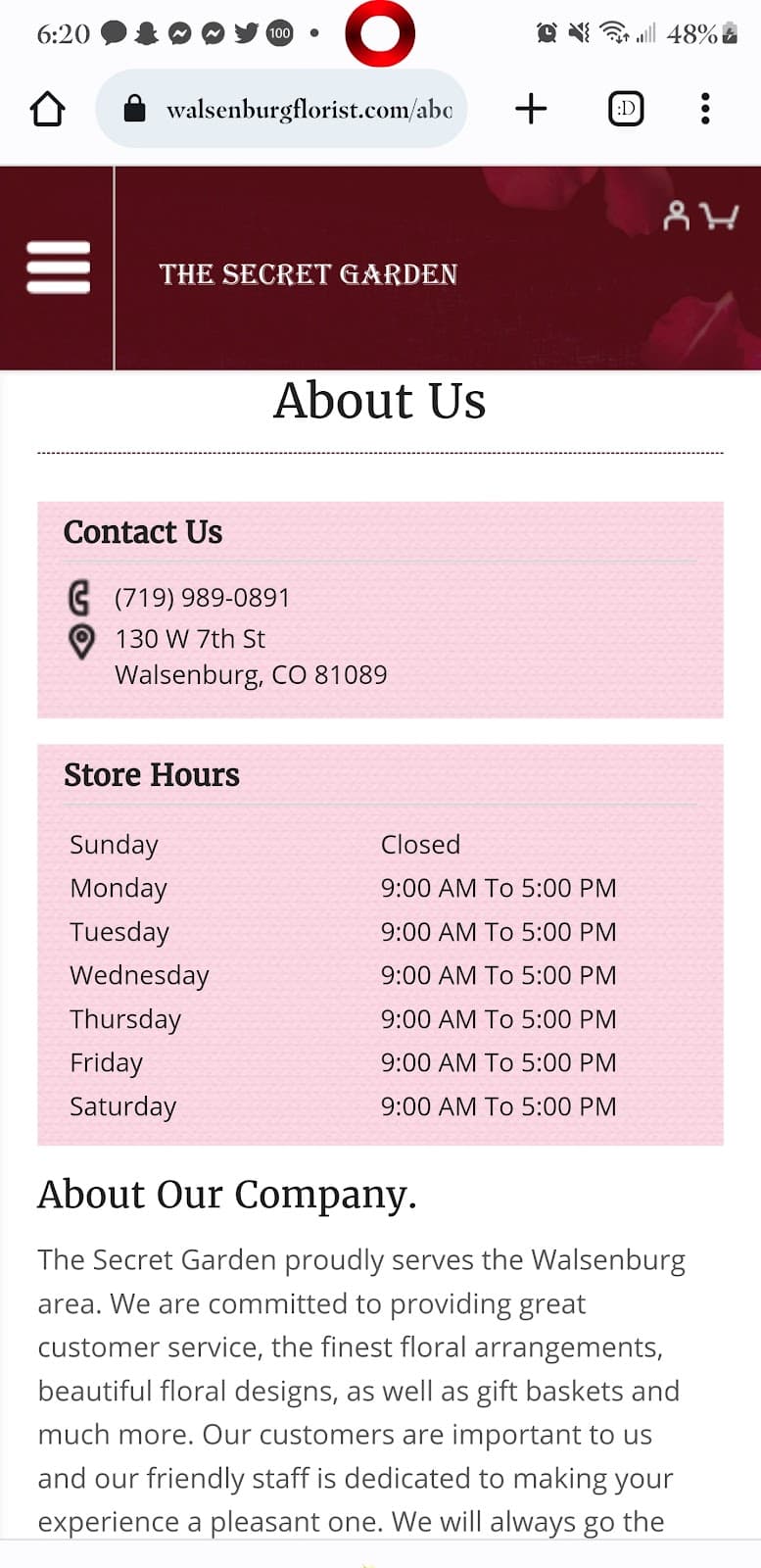Open the browser home page
This screenshot has height=1568, width=761.
click(47, 109)
